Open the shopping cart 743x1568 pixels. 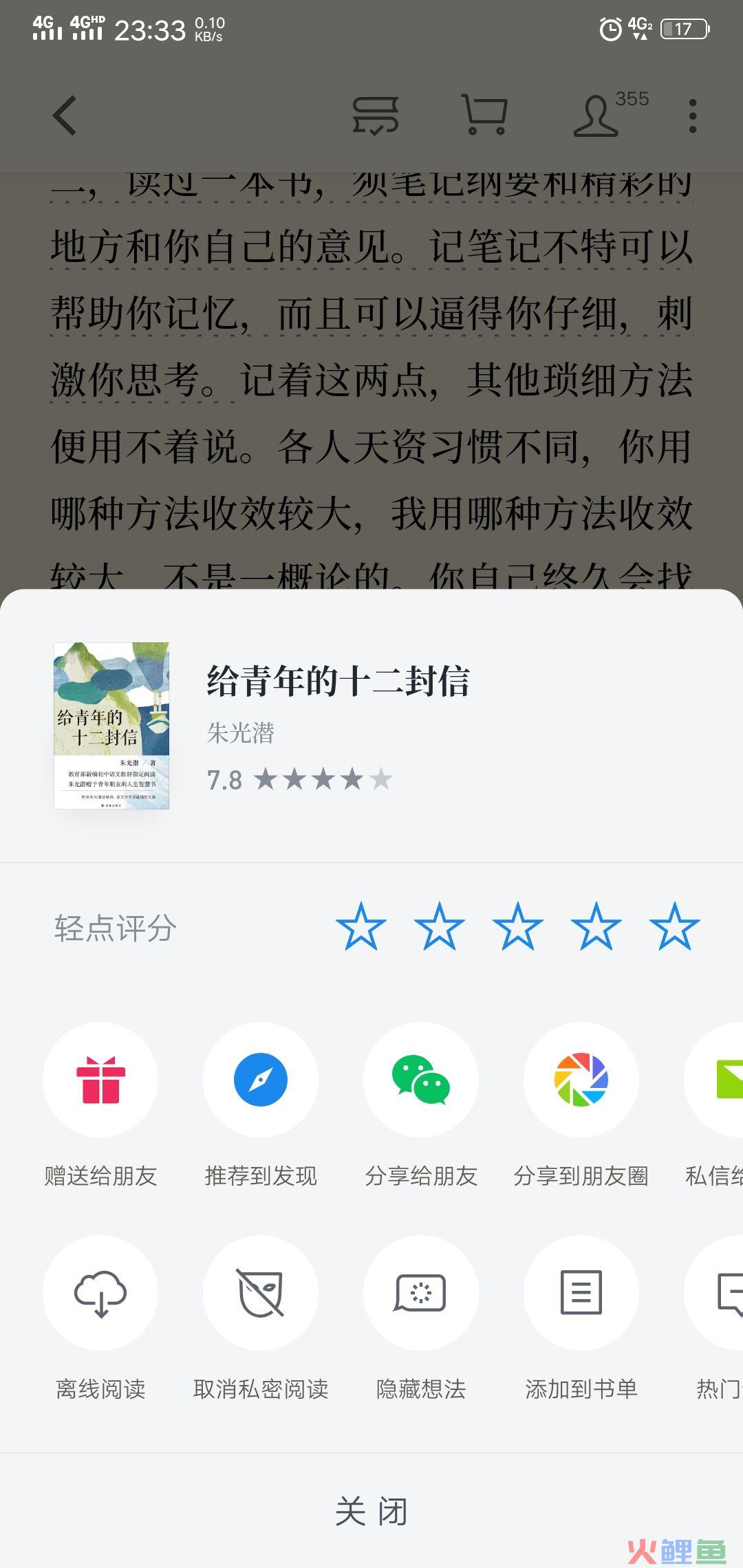tap(485, 116)
